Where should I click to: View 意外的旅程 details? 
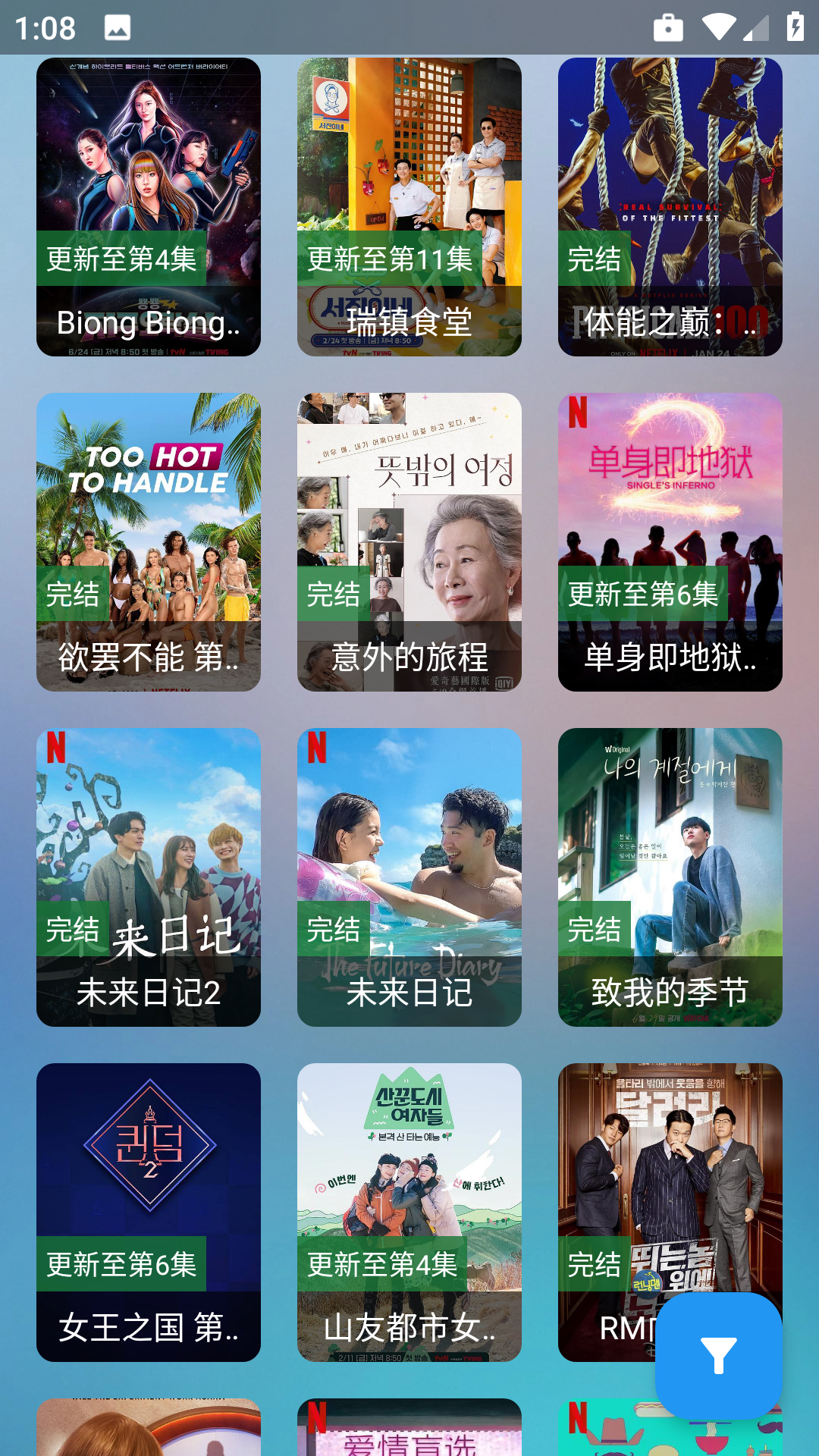[x=409, y=542]
